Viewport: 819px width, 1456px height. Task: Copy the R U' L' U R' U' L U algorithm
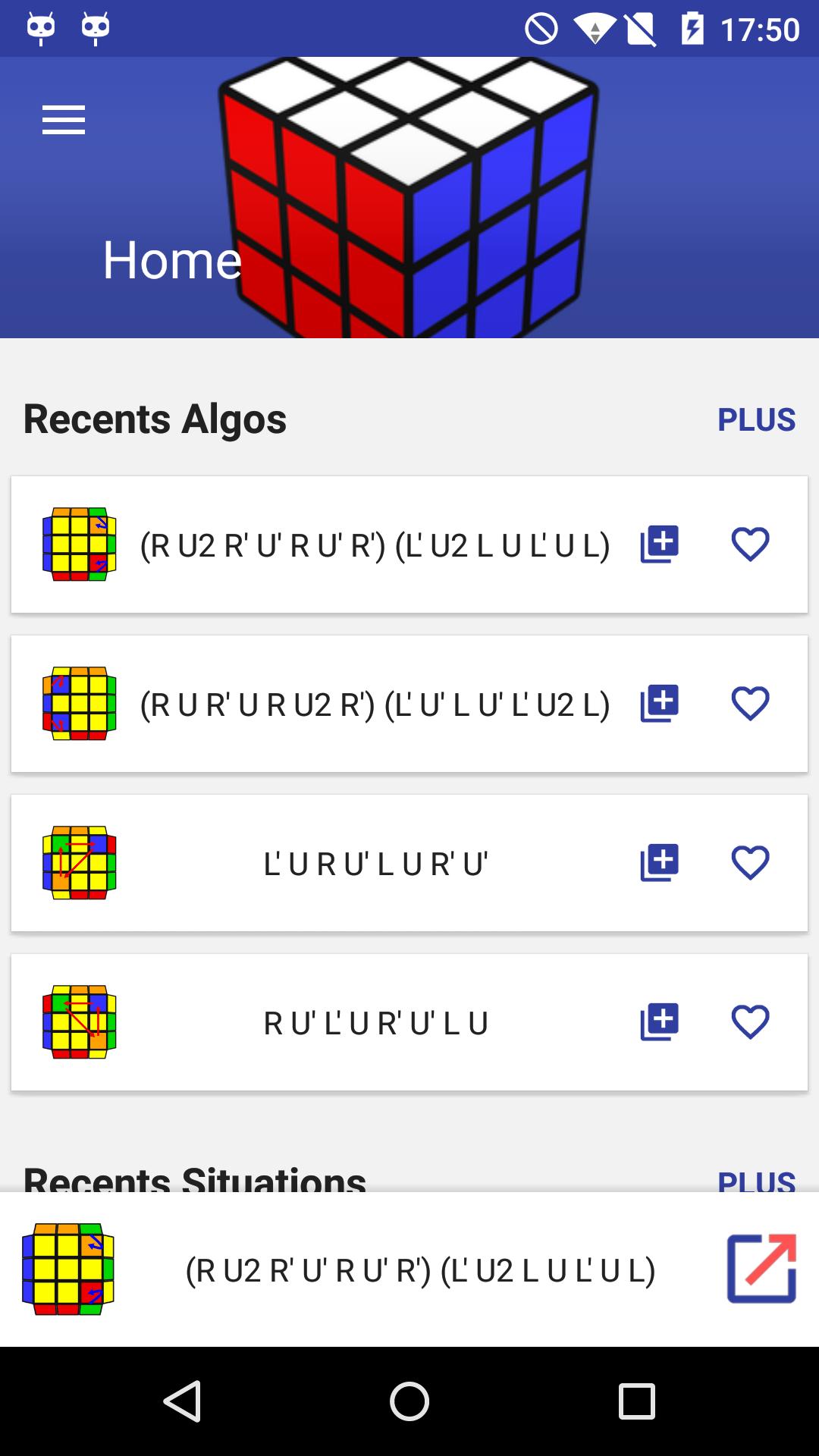[658, 1021]
